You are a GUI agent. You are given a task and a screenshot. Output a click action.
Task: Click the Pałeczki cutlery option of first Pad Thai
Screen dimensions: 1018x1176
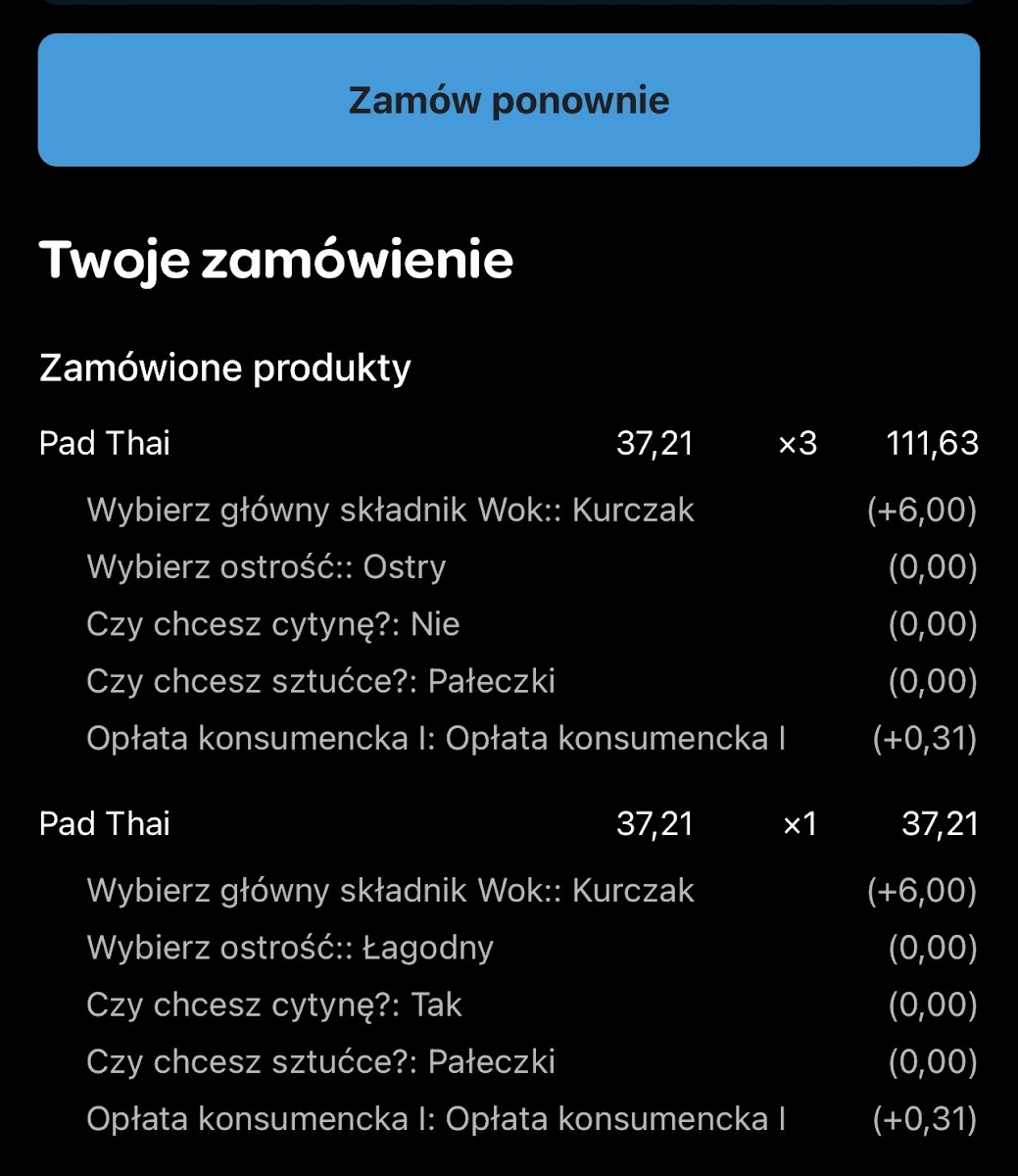coord(322,681)
